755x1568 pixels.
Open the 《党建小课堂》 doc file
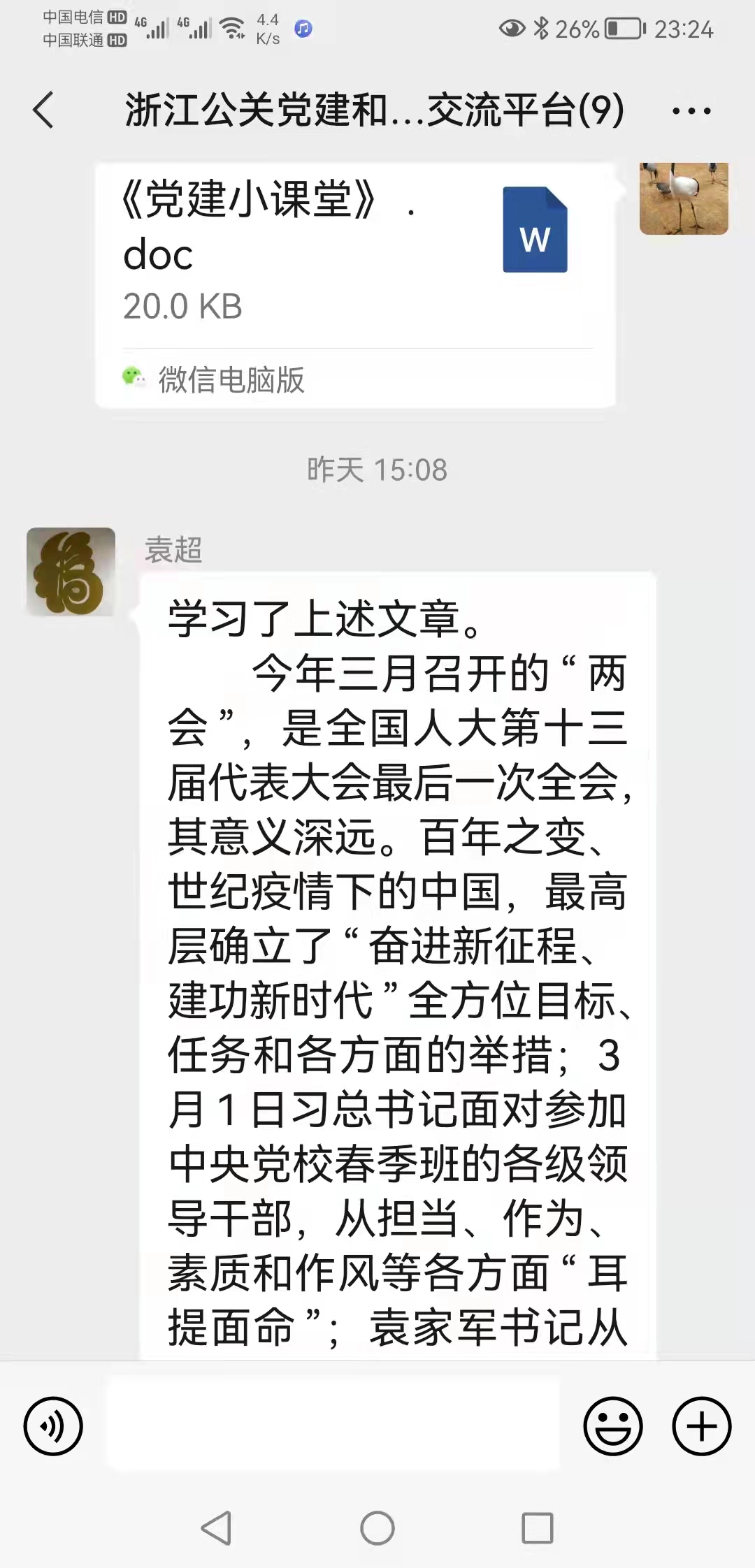coord(355,255)
